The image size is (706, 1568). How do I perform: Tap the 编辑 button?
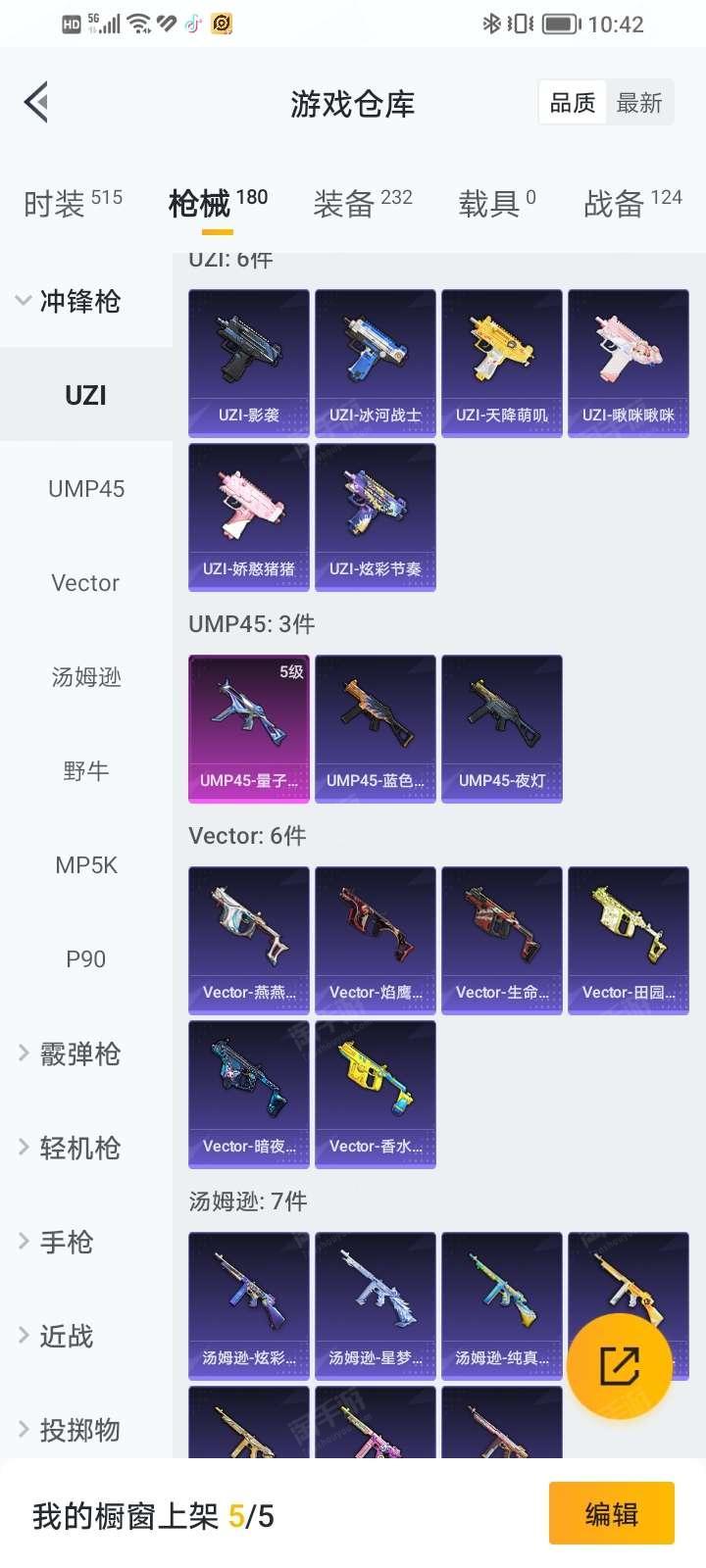(612, 1514)
